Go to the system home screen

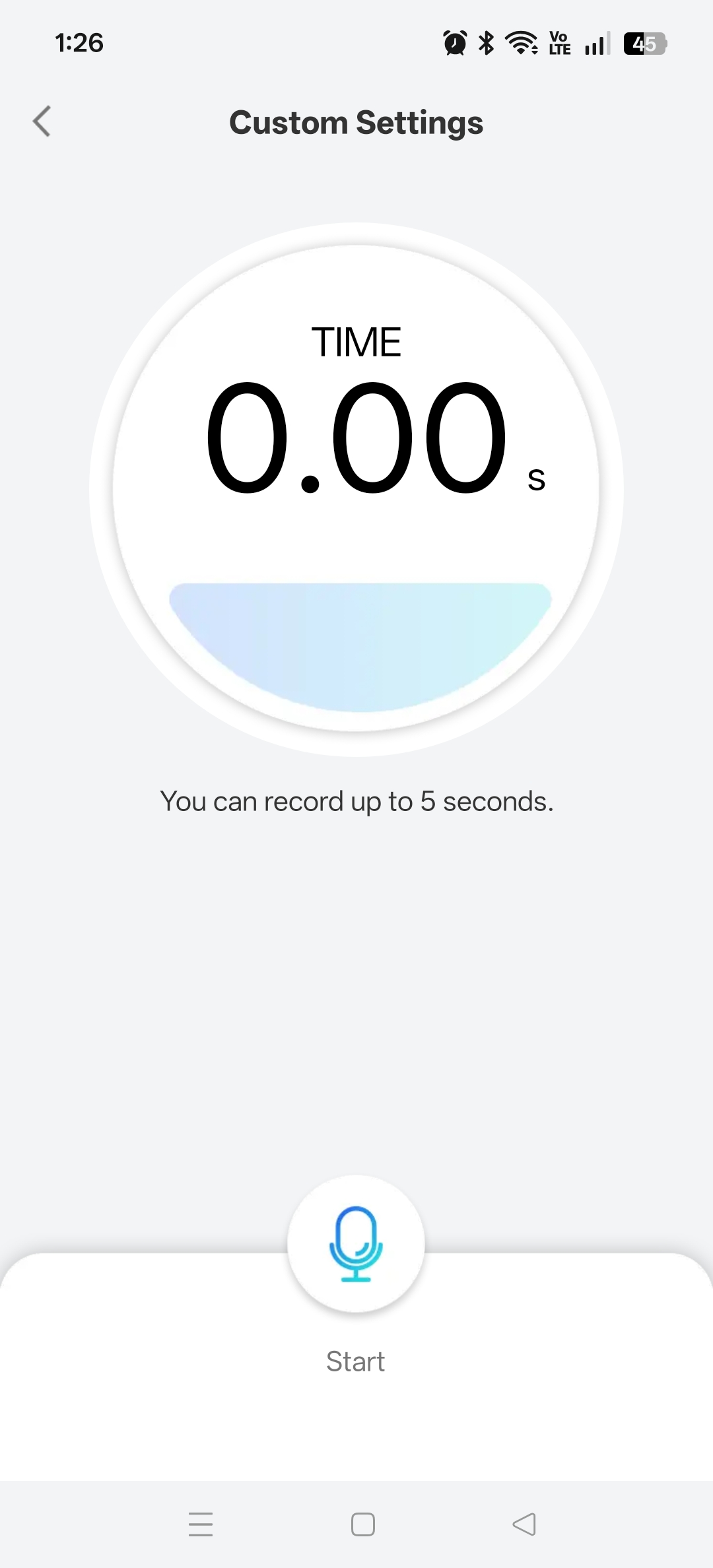click(x=363, y=1524)
